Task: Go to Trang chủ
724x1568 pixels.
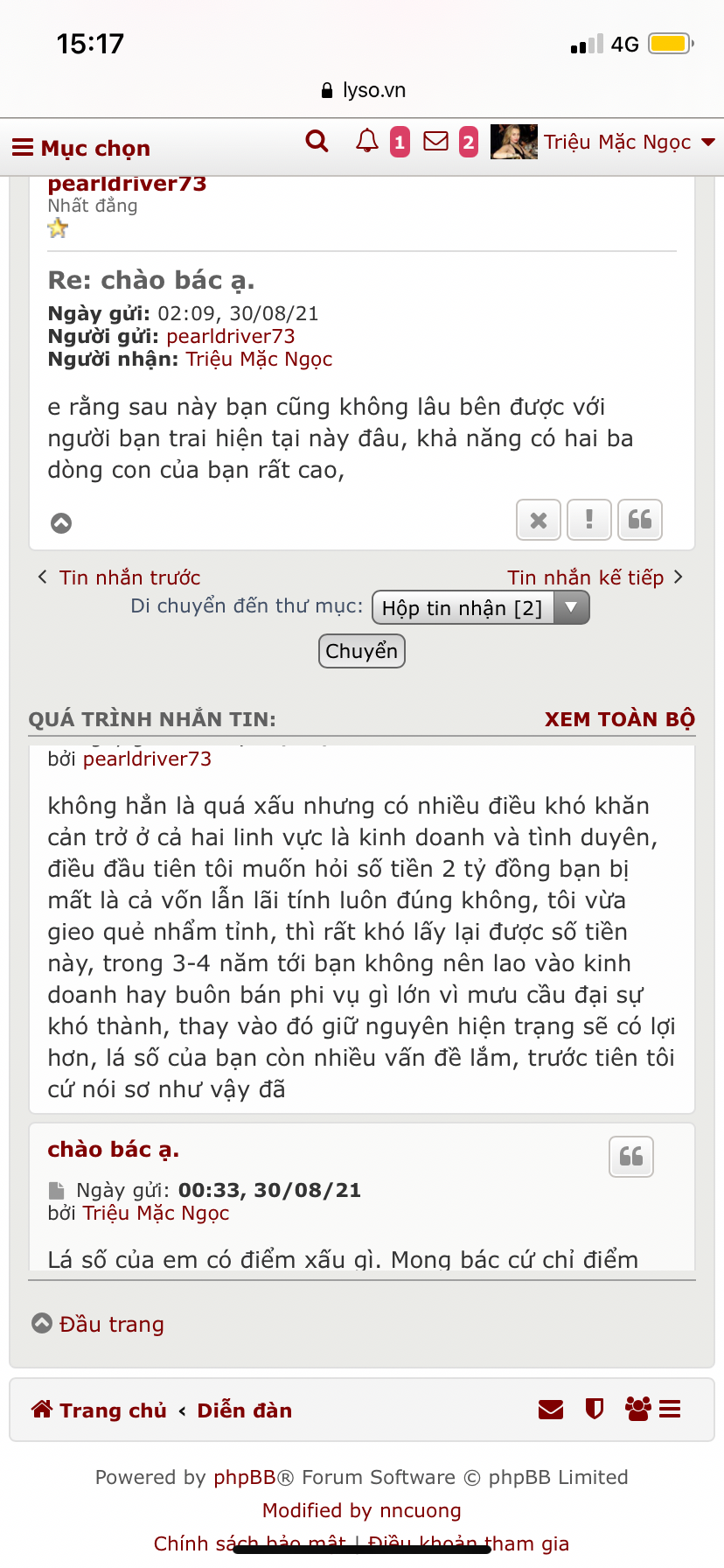Action: click(112, 1410)
